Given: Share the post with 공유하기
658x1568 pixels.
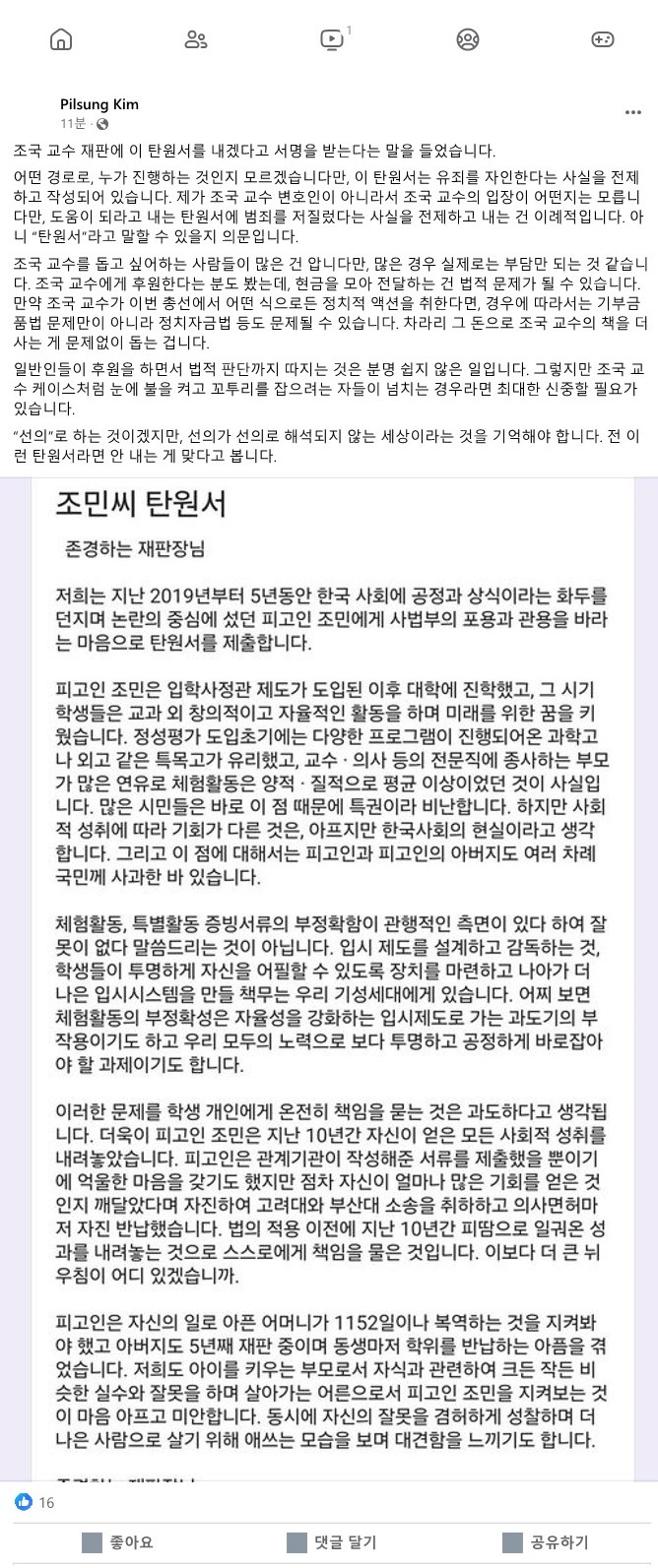Looking at the screenshot, I should (545, 1541).
